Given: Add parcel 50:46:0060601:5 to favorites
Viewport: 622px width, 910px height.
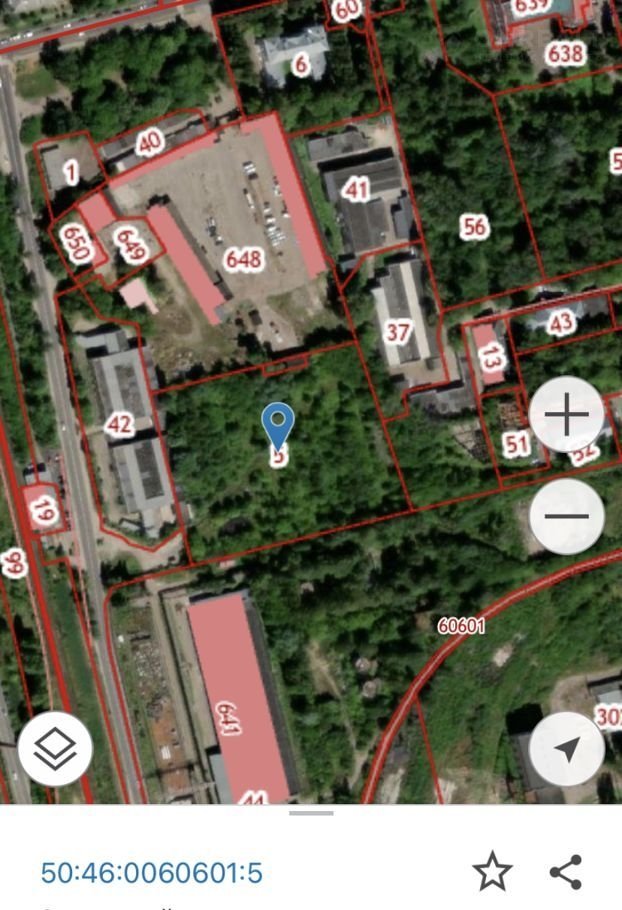Looking at the screenshot, I should (492, 872).
